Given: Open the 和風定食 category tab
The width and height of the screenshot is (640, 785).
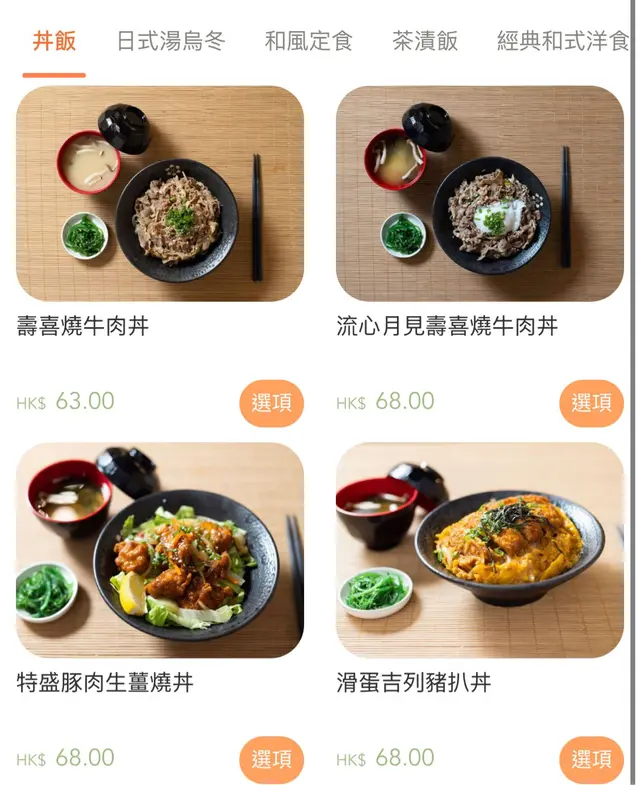Looking at the screenshot, I should (x=308, y=41).
